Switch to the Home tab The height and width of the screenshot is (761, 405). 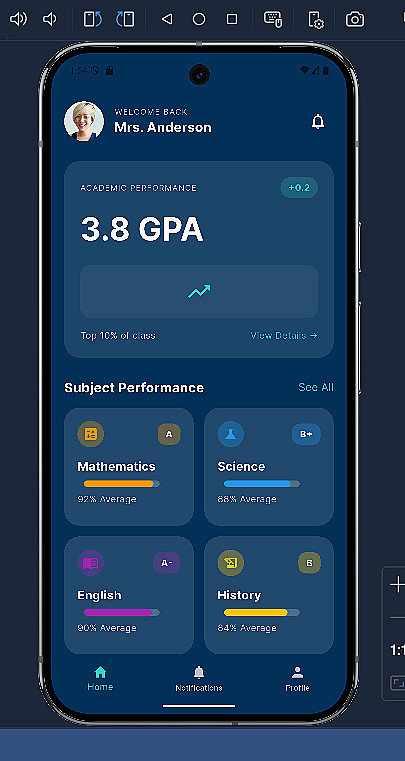[100, 679]
